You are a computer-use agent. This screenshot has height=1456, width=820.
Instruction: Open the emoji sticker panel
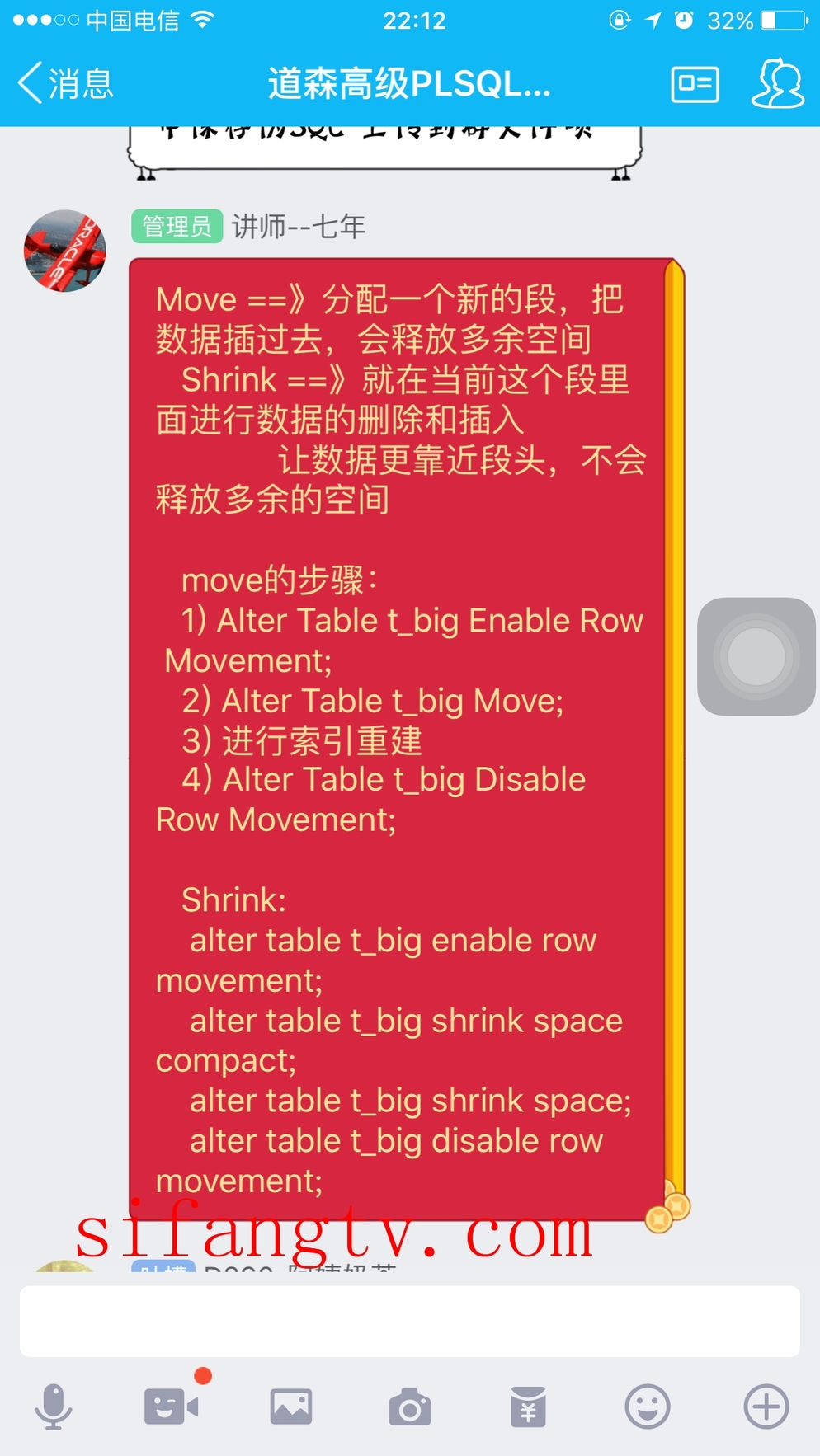[648, 1407]
